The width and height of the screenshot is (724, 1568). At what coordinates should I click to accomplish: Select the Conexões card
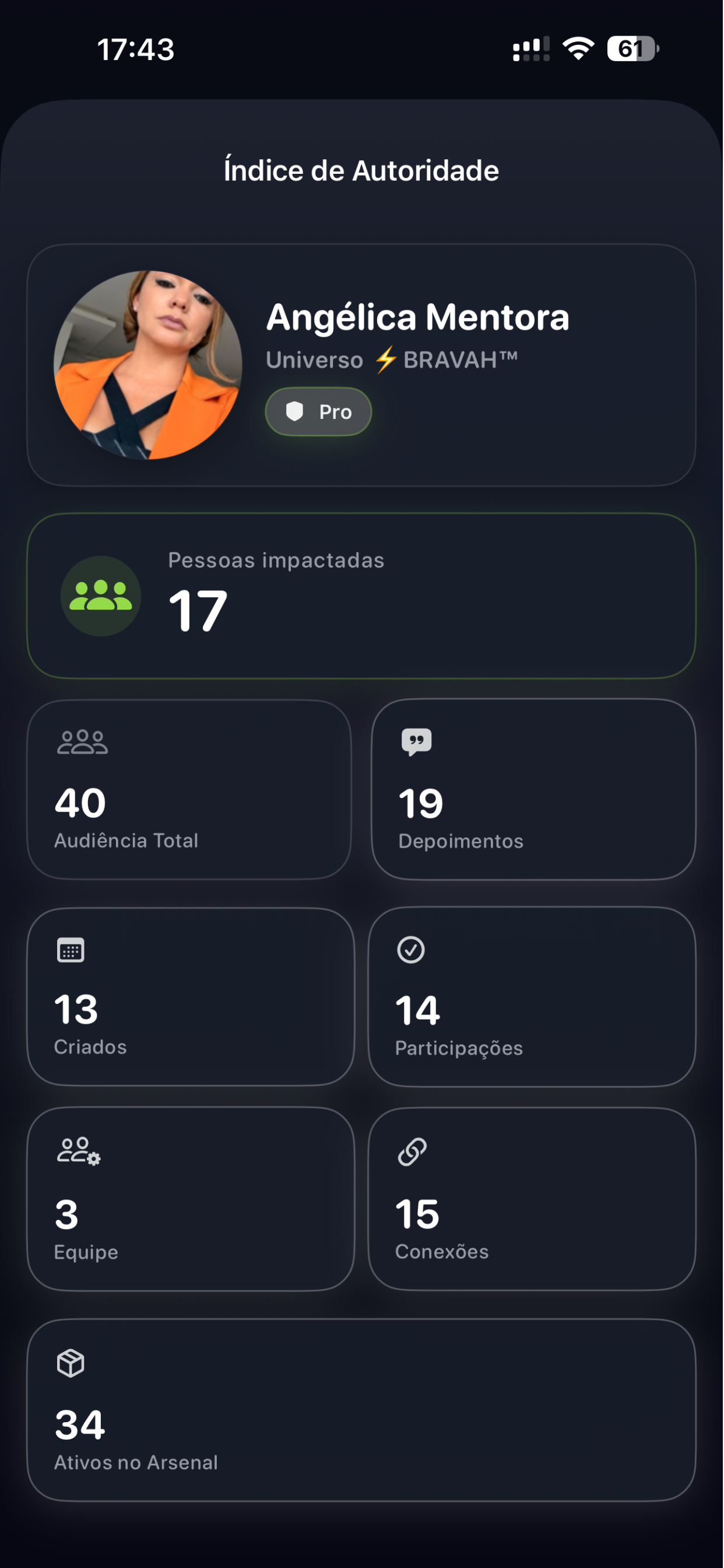(533, 1198)
